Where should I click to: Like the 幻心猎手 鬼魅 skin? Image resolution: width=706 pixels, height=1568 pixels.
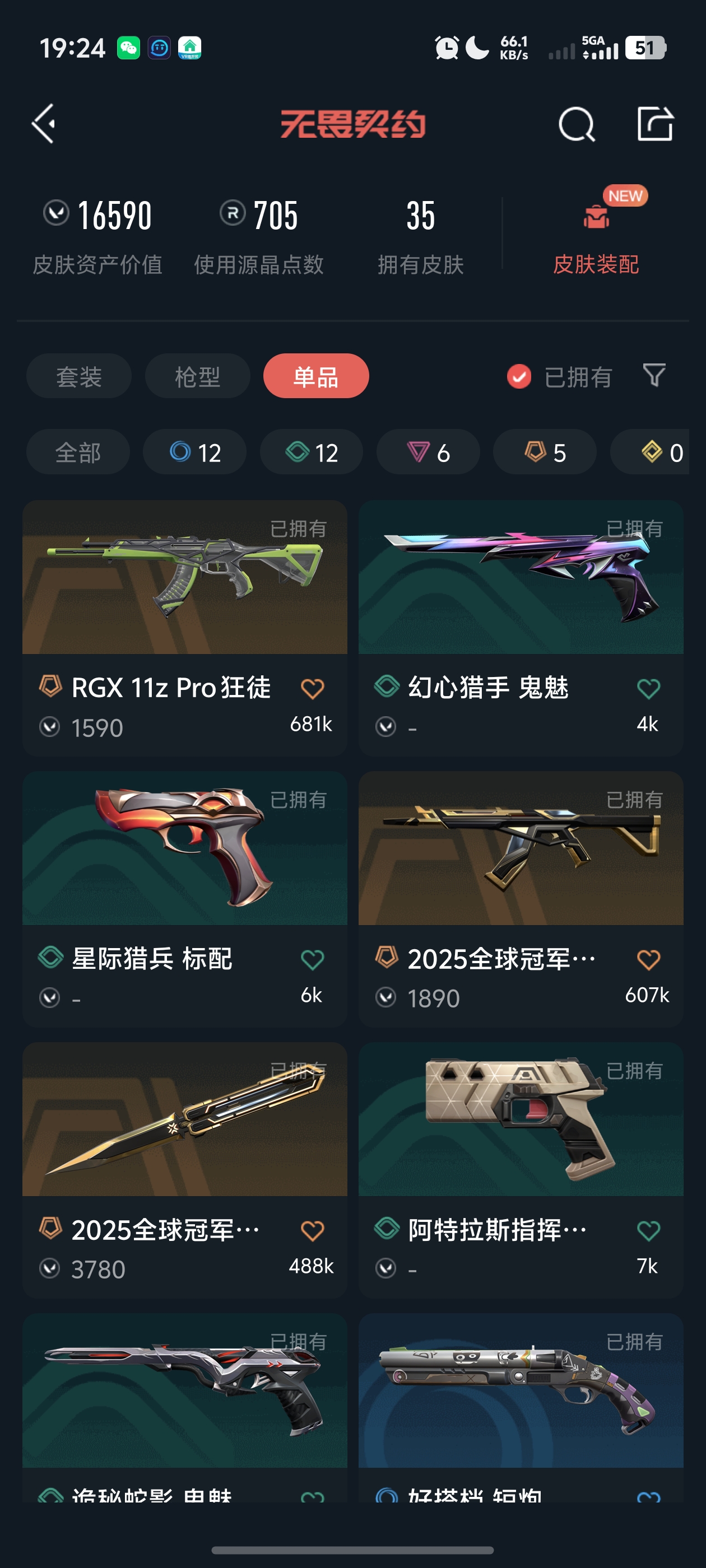(648, 688)
